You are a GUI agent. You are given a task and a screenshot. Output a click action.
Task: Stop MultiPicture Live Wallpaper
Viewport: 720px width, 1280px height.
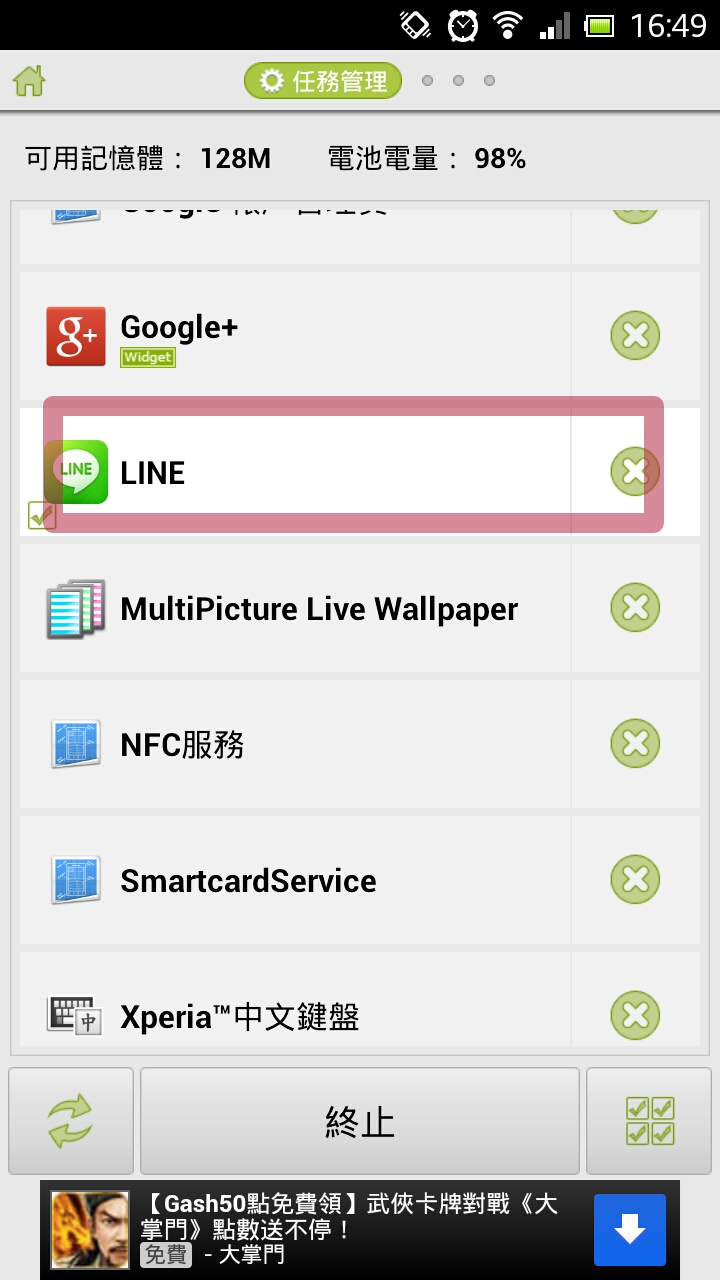[x=635, y=608]
